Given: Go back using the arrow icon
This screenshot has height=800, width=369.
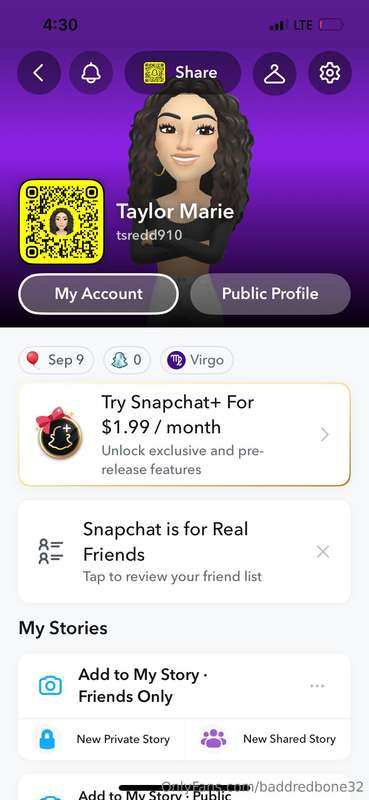Looking at the screenshot, I should tap(39, 73).
